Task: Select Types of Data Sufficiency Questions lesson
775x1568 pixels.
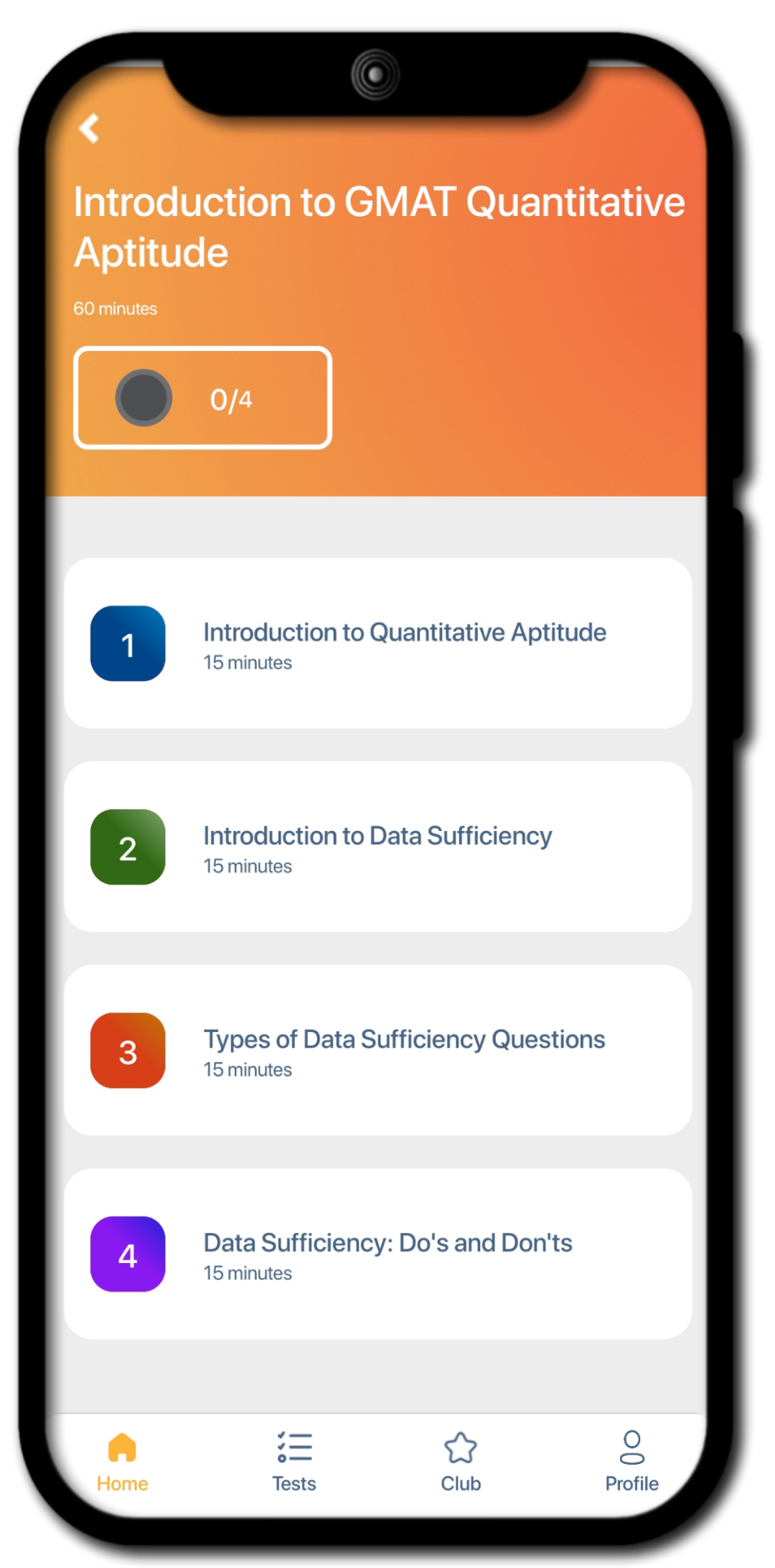Action: pos(377,1051)
